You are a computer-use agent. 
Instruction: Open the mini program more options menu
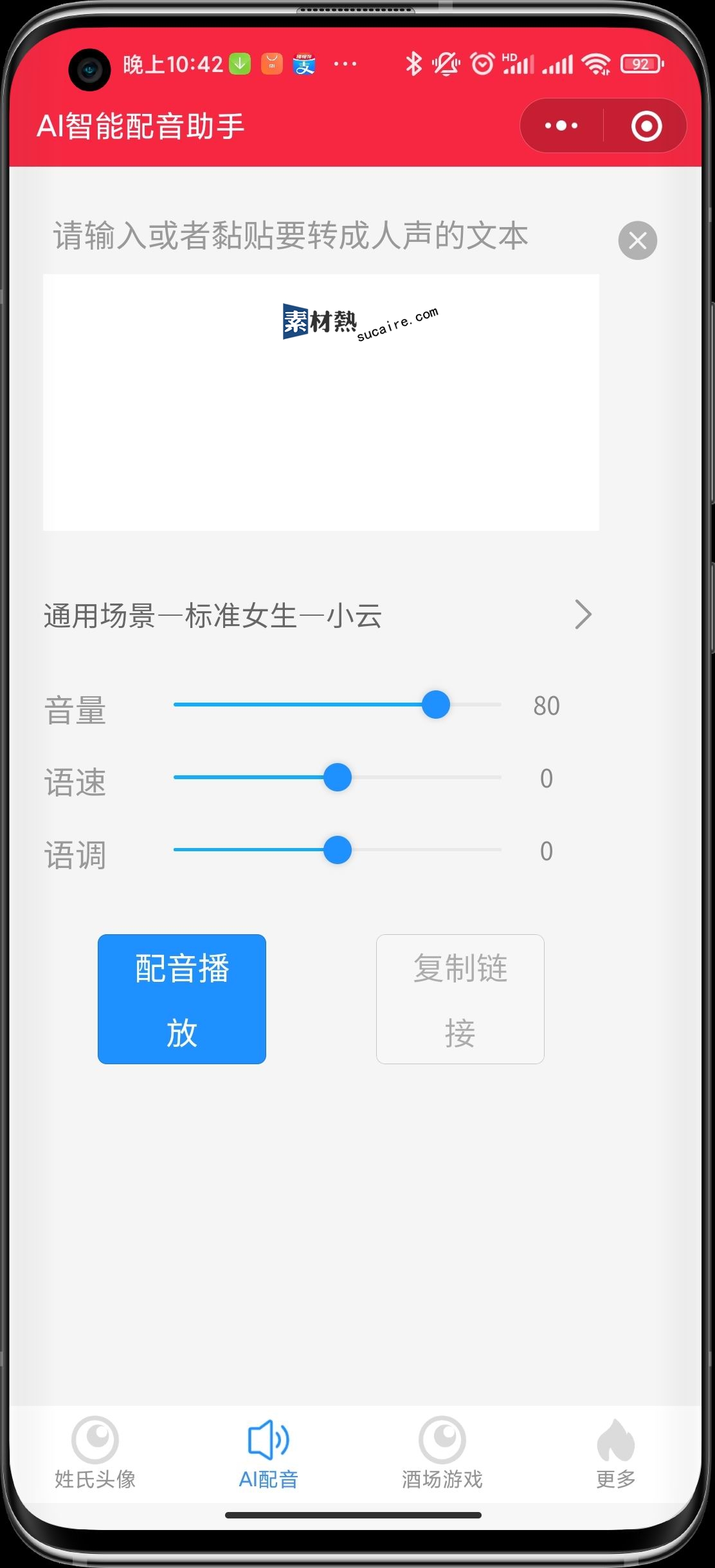click(x=561, y=125)
